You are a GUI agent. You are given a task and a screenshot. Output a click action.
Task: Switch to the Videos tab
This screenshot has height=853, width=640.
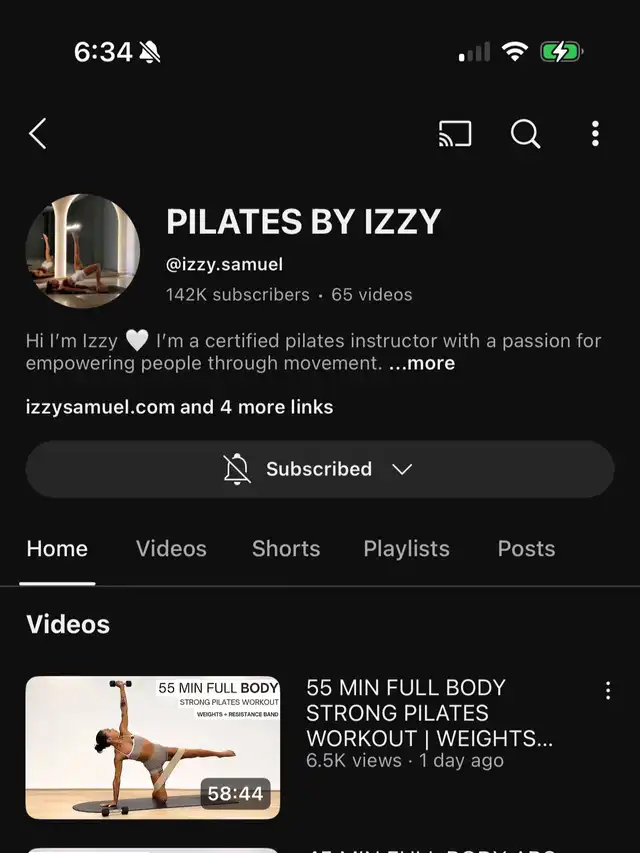pyautogui.click(x=171, y=548)
